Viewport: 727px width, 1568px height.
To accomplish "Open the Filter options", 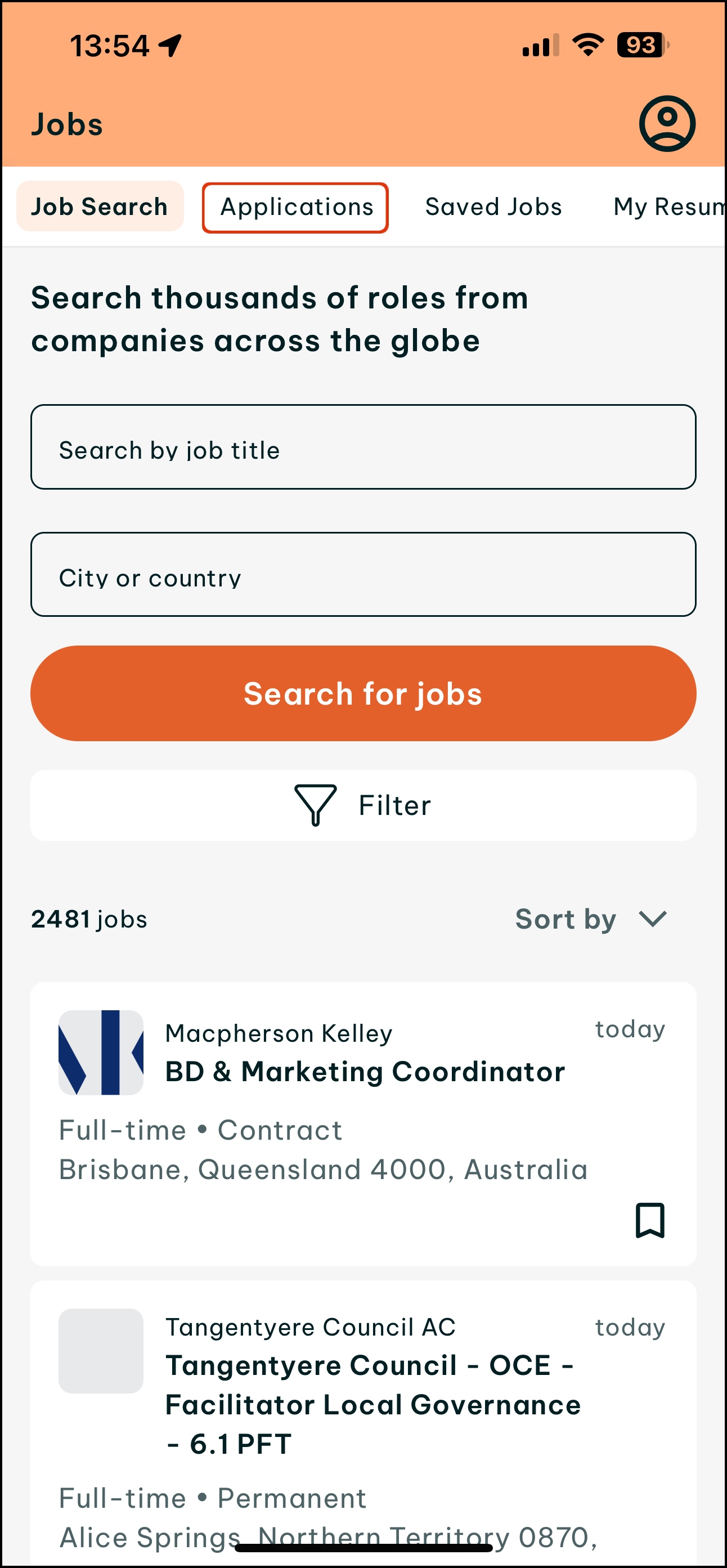I will 363,805.
